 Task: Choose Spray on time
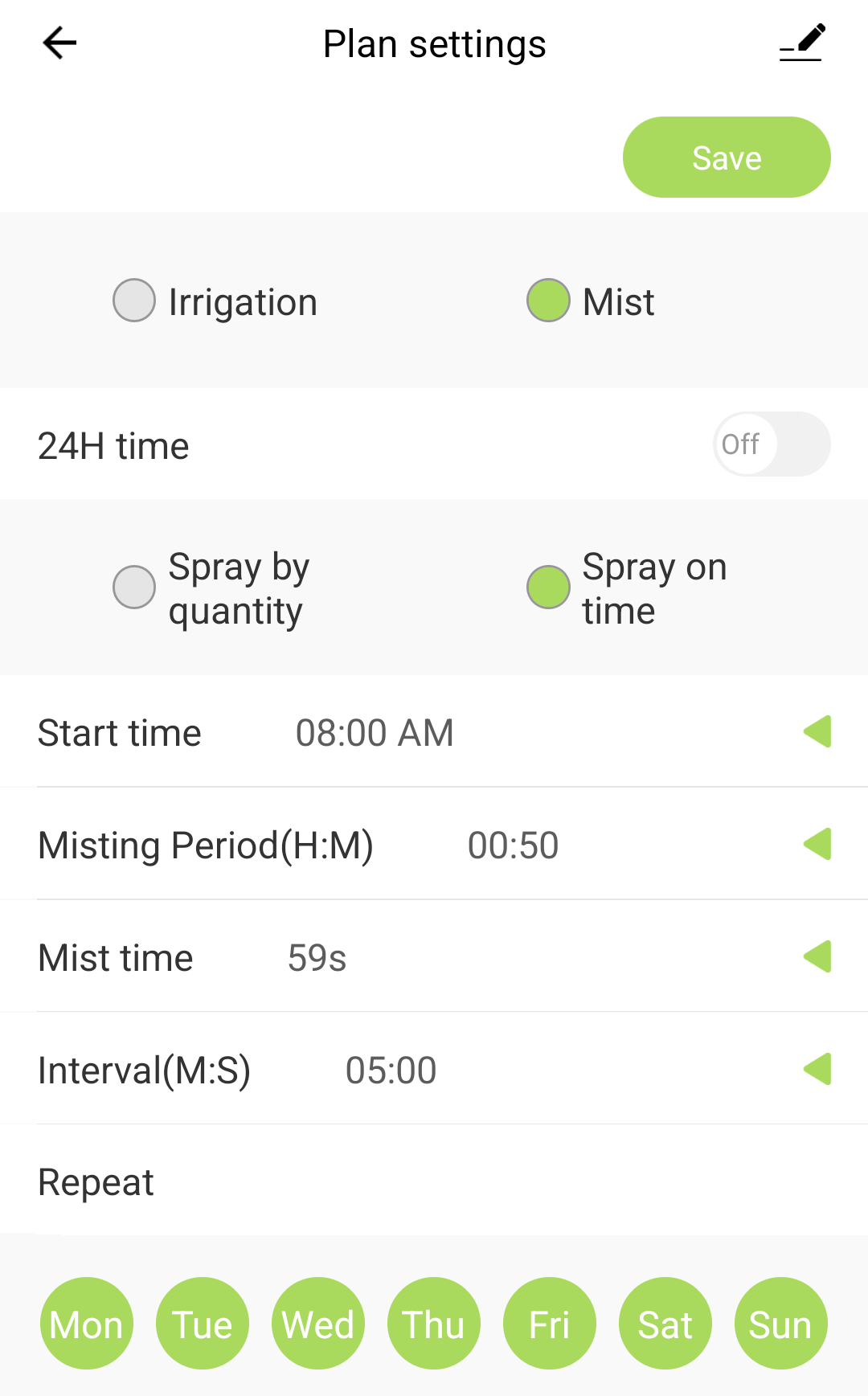coord(627,588)
